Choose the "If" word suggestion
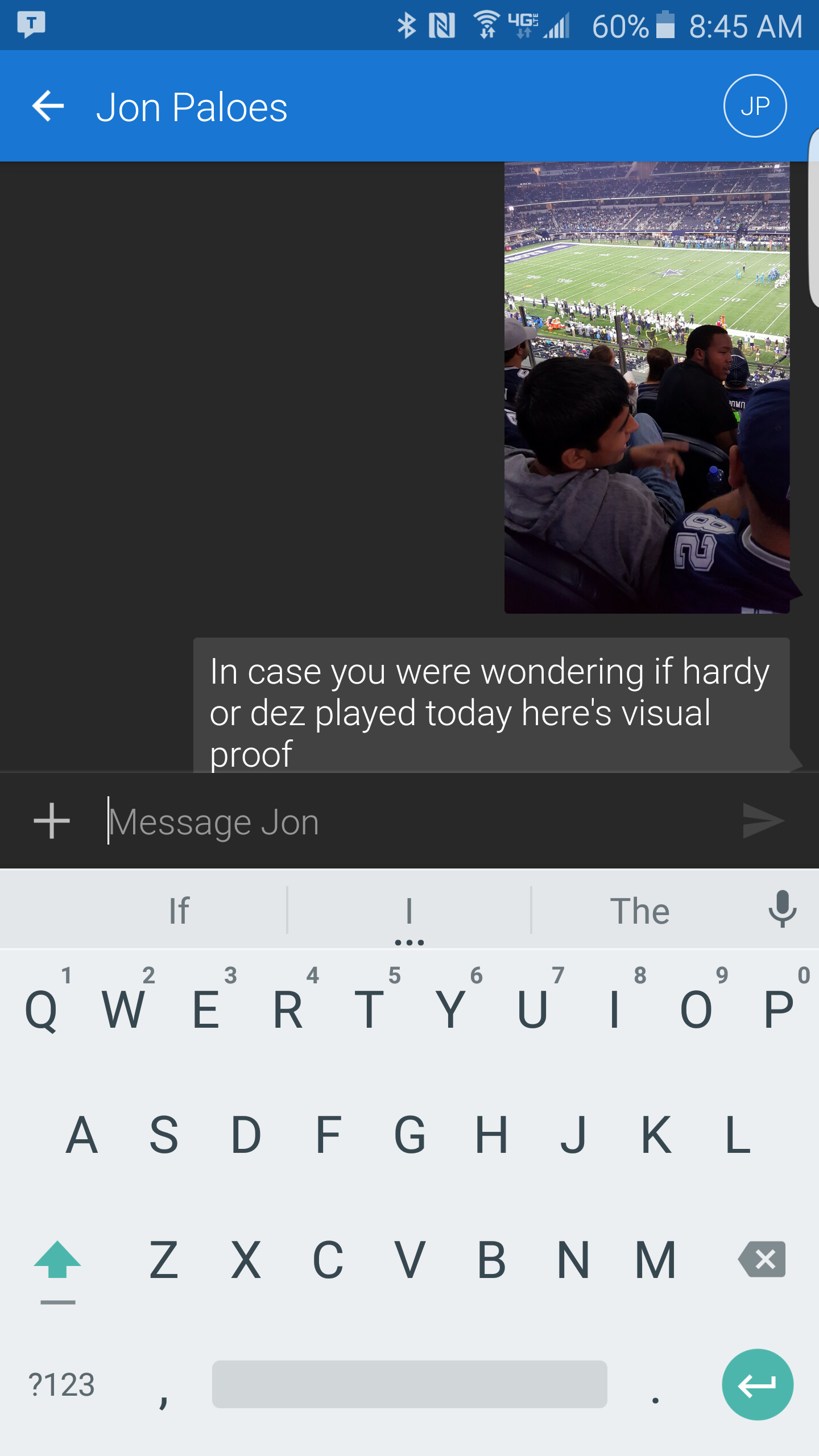Image resolution: width=819 pixels, height=1456 pixels. click(179, 911)
